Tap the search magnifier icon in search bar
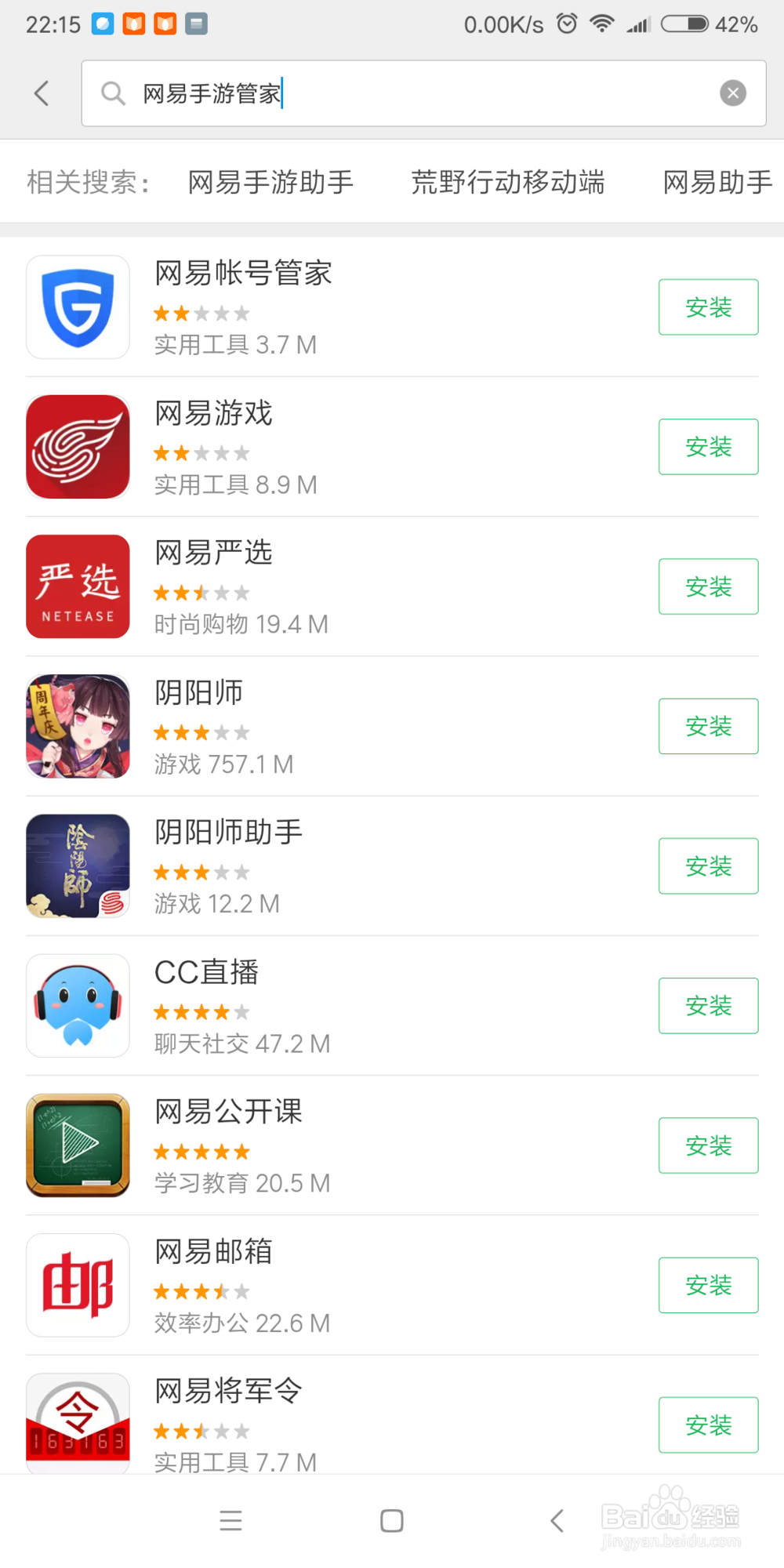The image size is (784, 1568). click(x=112, y=93)
